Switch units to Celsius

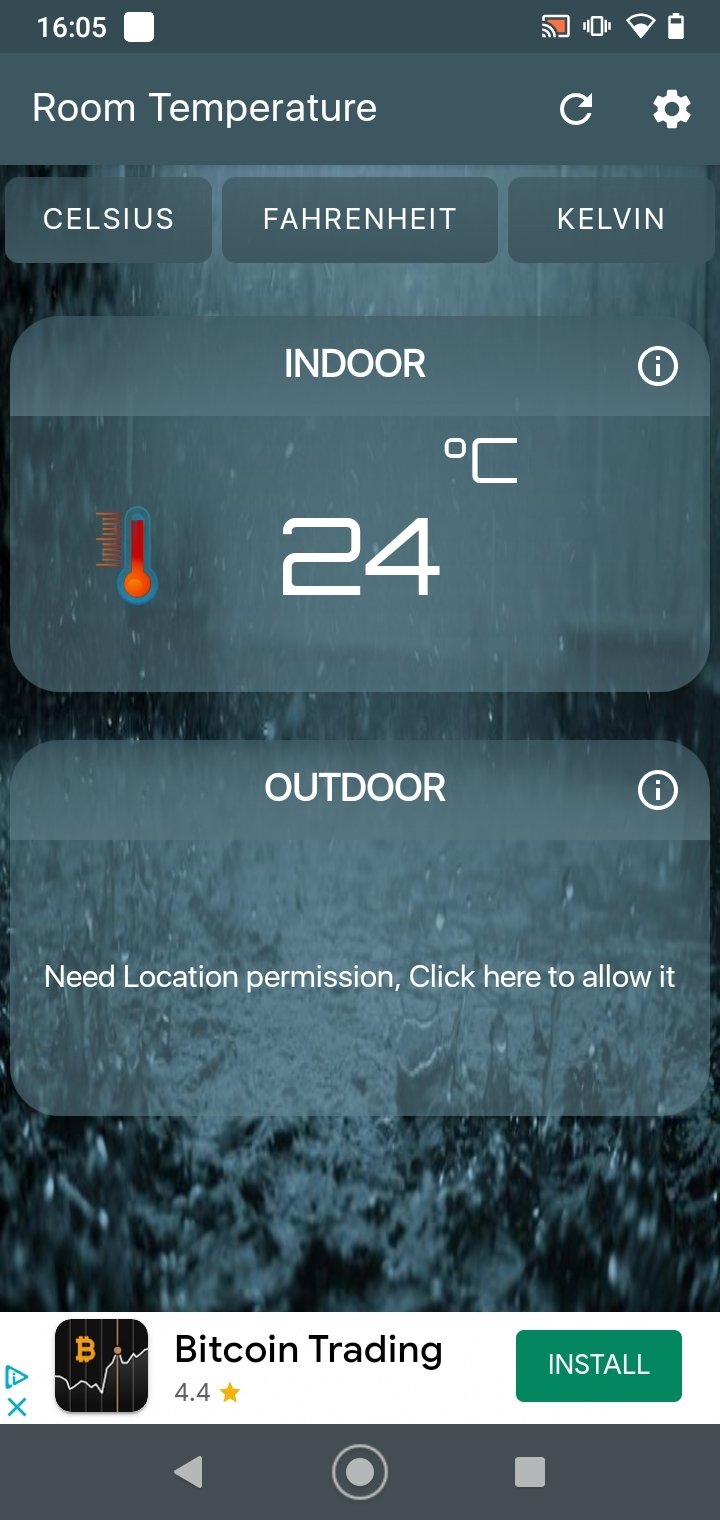click(108, 220)
